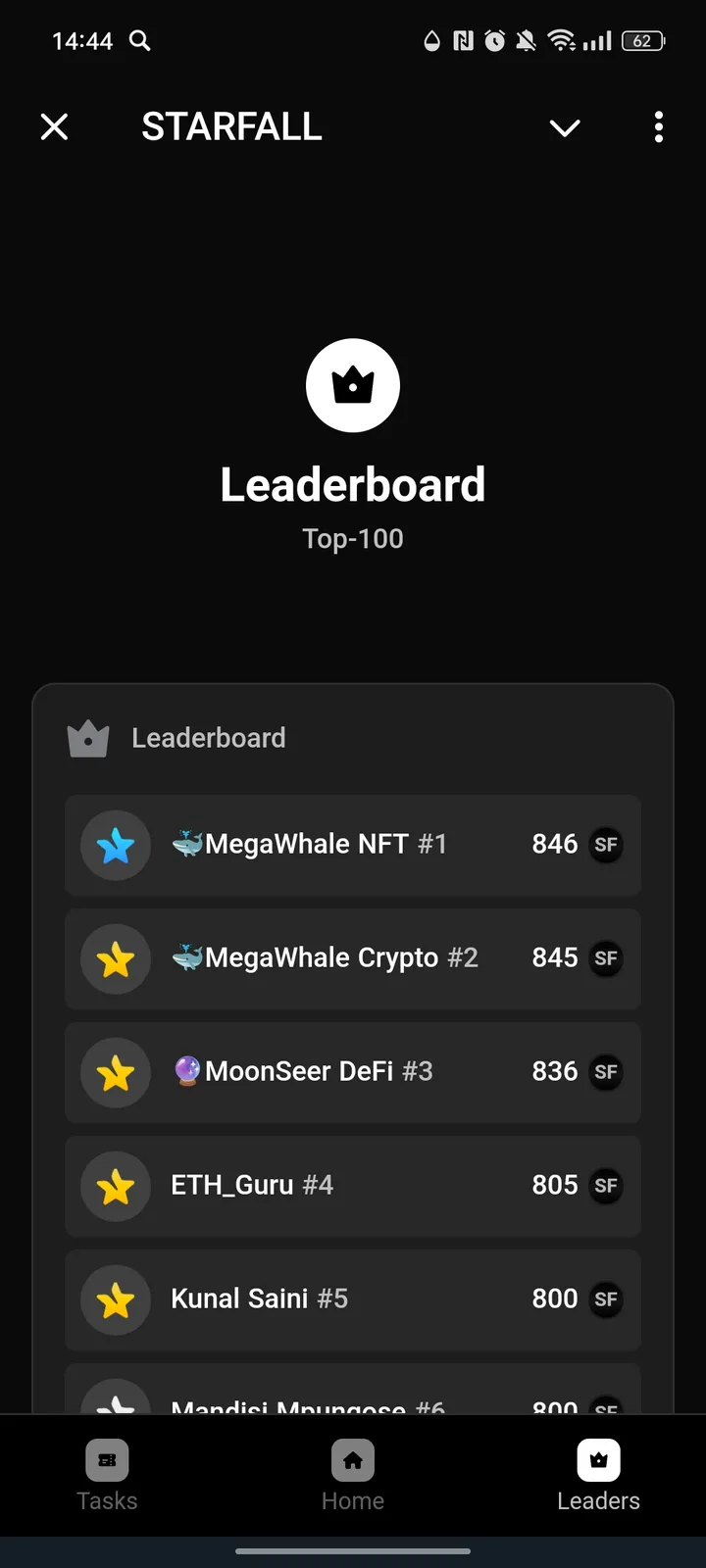Switch to the Home tab
The height and width of the screenshot is (1568, 706).
click(353, 1475)
